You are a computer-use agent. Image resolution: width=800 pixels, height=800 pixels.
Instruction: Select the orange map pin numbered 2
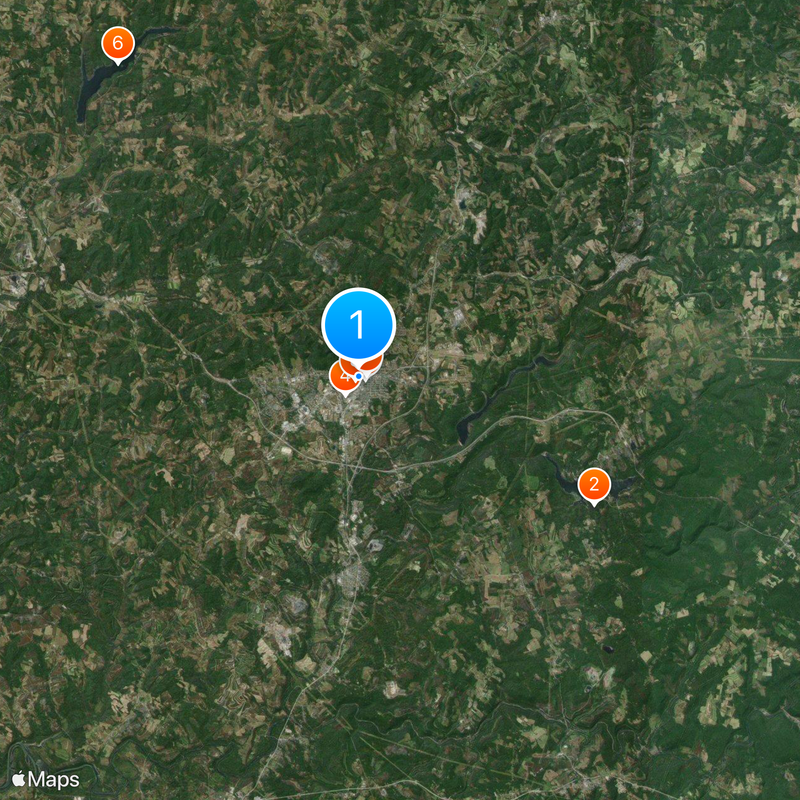pyautogui.click(x=594, y=485)
